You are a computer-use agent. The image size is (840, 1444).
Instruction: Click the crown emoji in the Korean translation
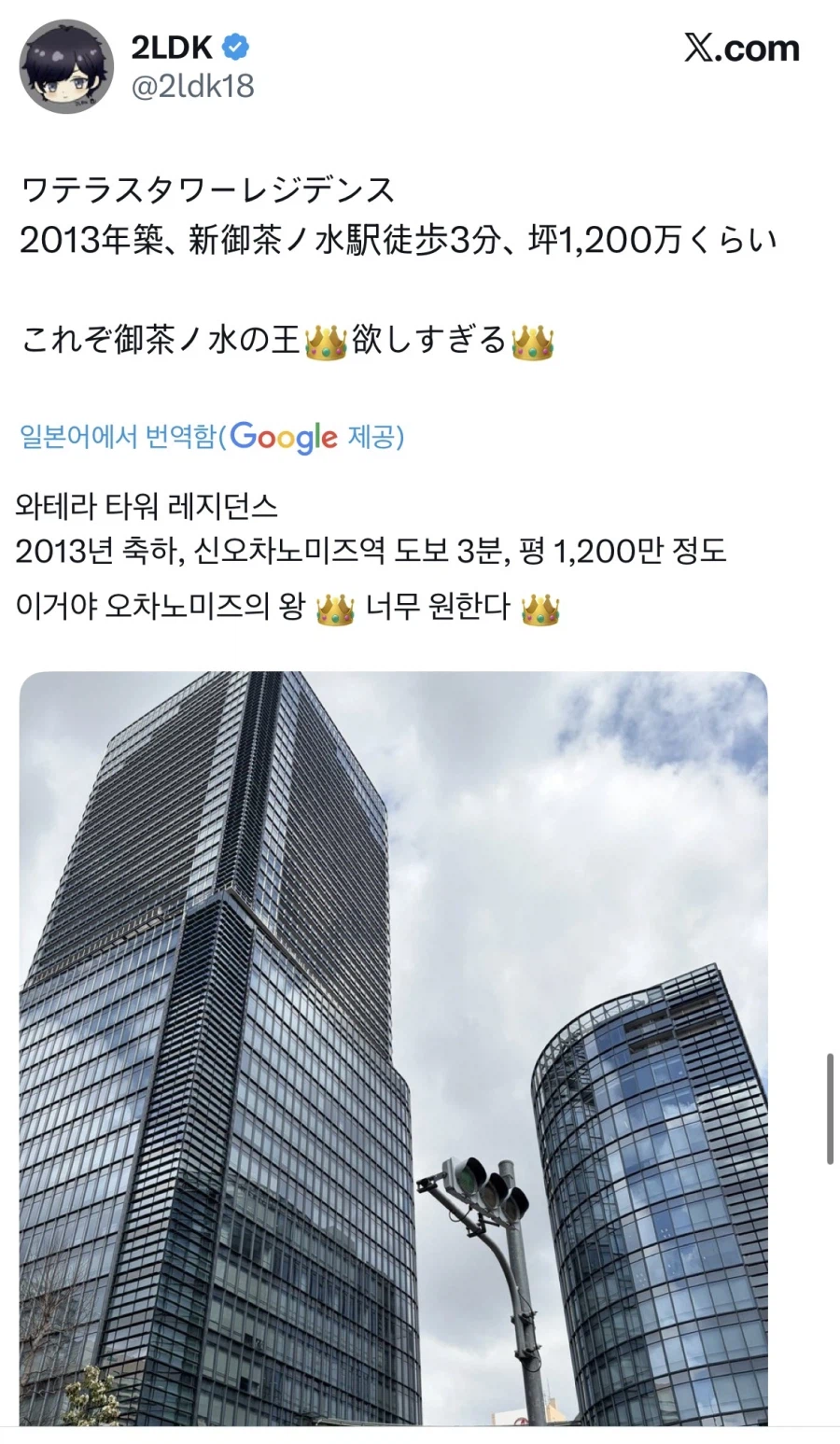336,607
